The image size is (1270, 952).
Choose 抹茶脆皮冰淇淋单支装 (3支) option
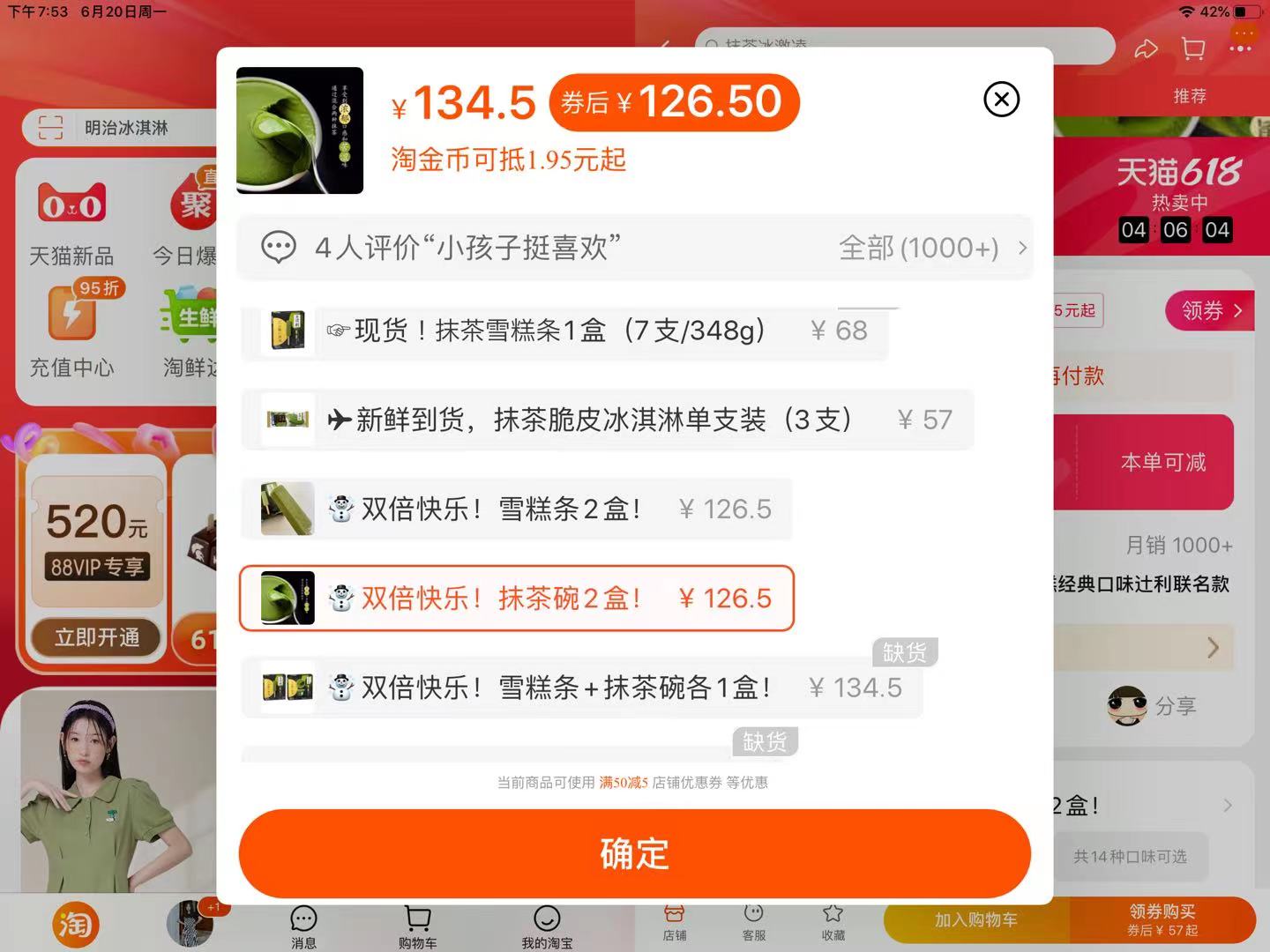point(607,420)
